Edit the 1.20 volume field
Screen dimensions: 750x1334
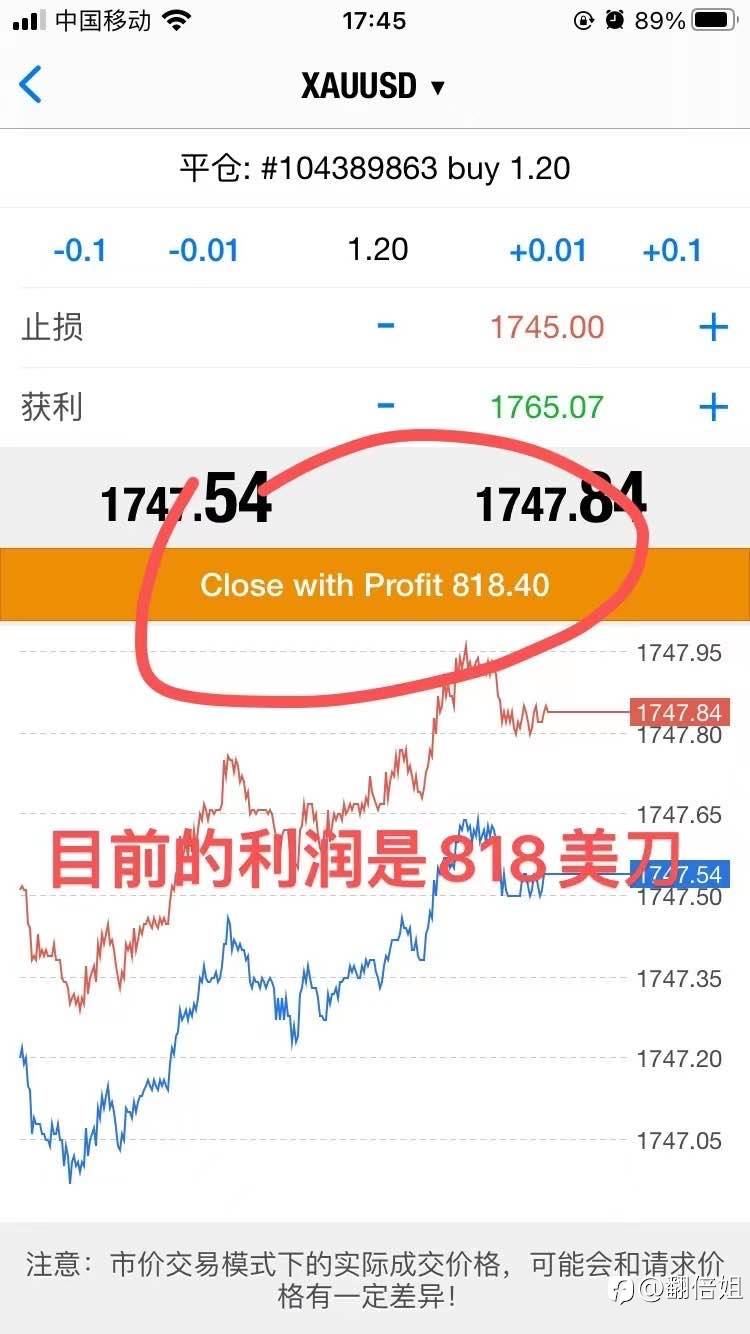pos(378,248)
